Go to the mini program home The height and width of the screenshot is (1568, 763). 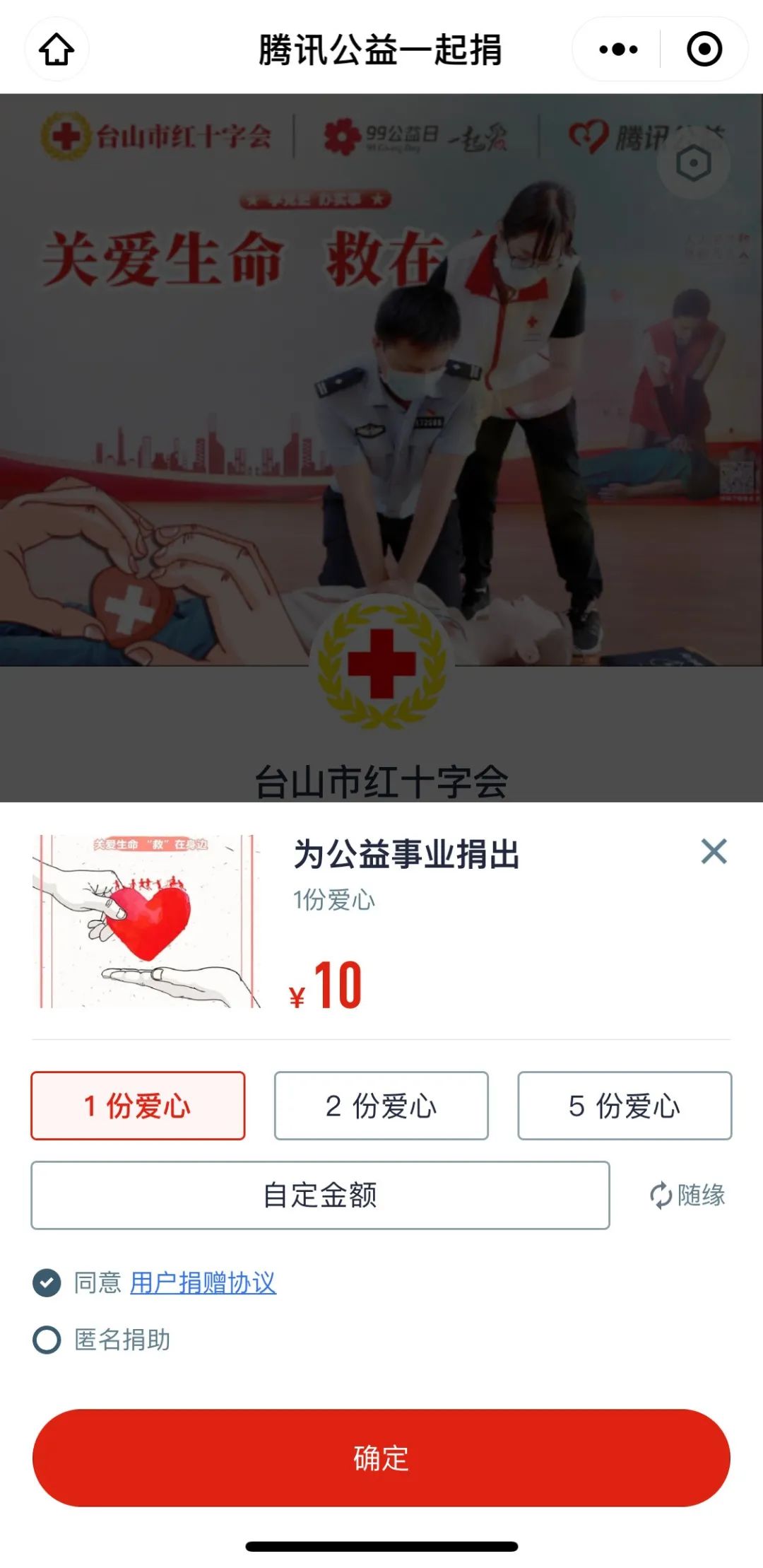tap(57, 49)
